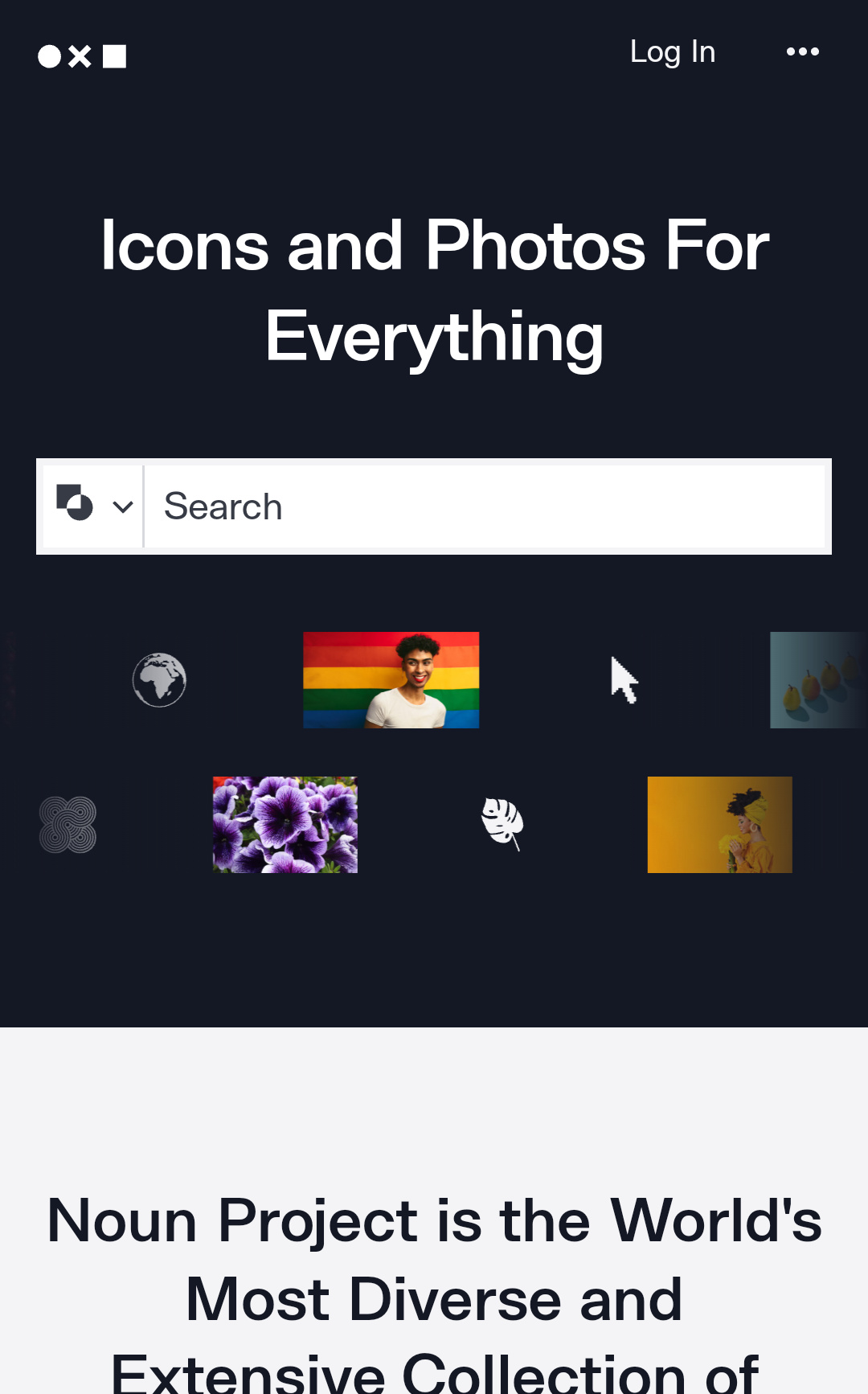The height and width of the screenshot is (1394, 868).
Task: Open the rainbow flag portrait photo
Action: pyautogui.click(x=391, y=680)
